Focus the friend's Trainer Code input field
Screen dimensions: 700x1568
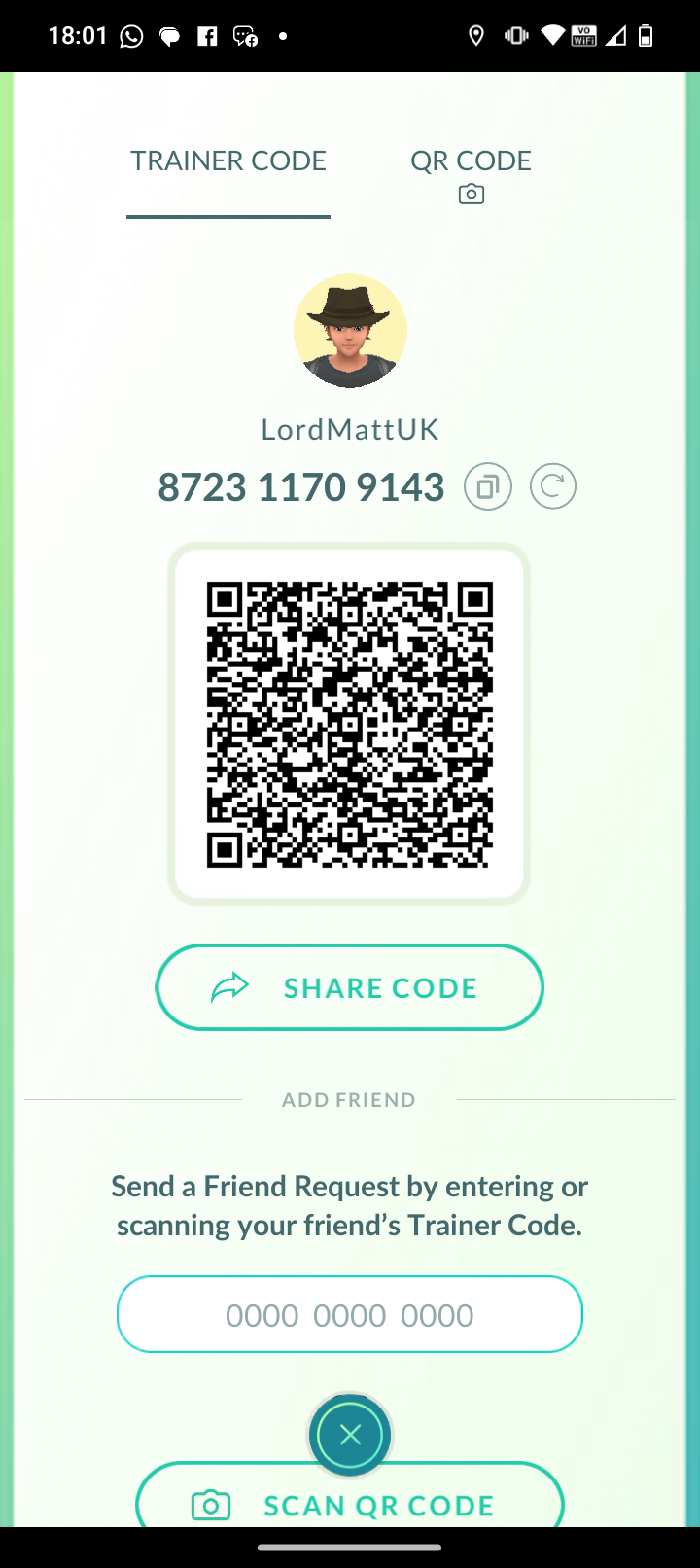pos(350,1314)
